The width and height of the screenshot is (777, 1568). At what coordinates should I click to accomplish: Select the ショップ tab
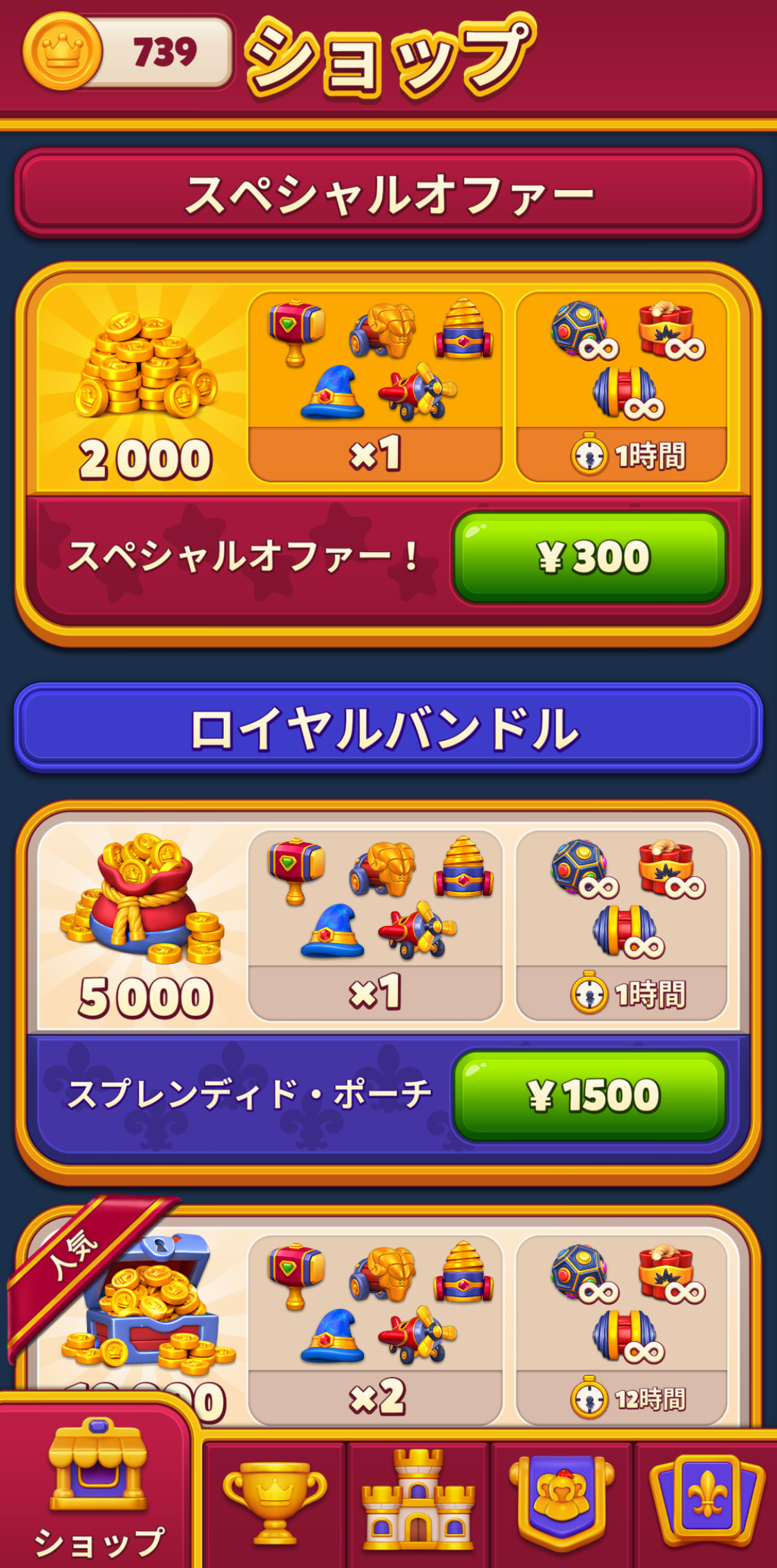(x=97, y=1493)
